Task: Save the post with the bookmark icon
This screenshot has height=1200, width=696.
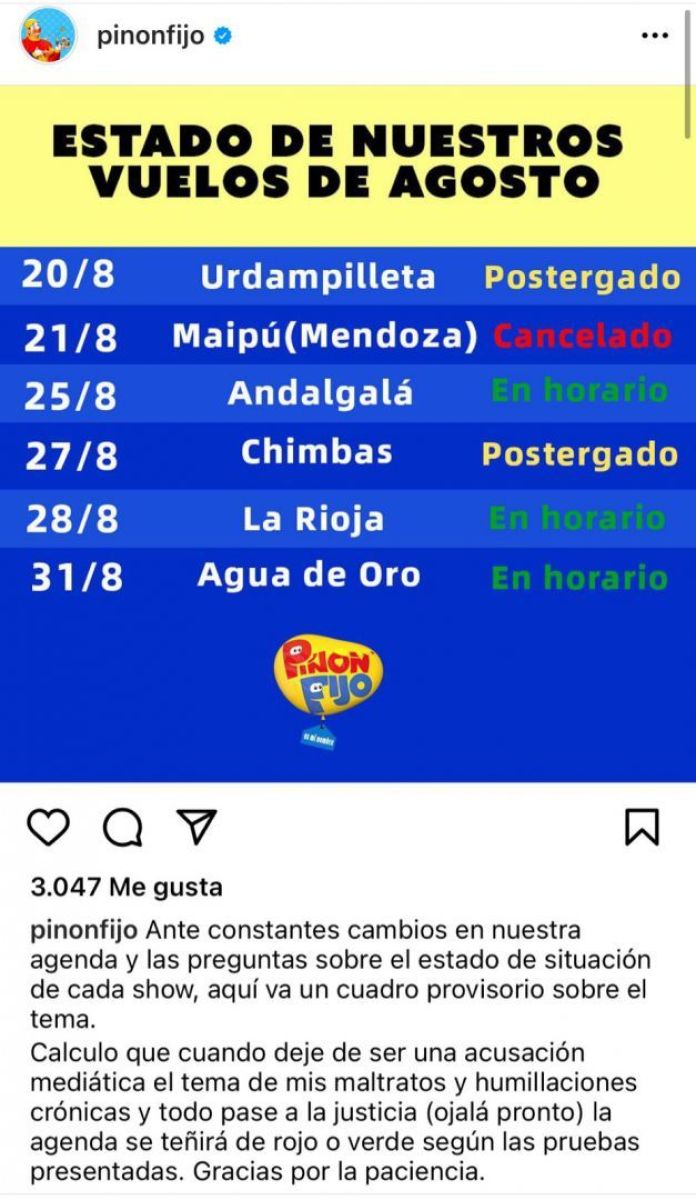Action: click(641, 827)
